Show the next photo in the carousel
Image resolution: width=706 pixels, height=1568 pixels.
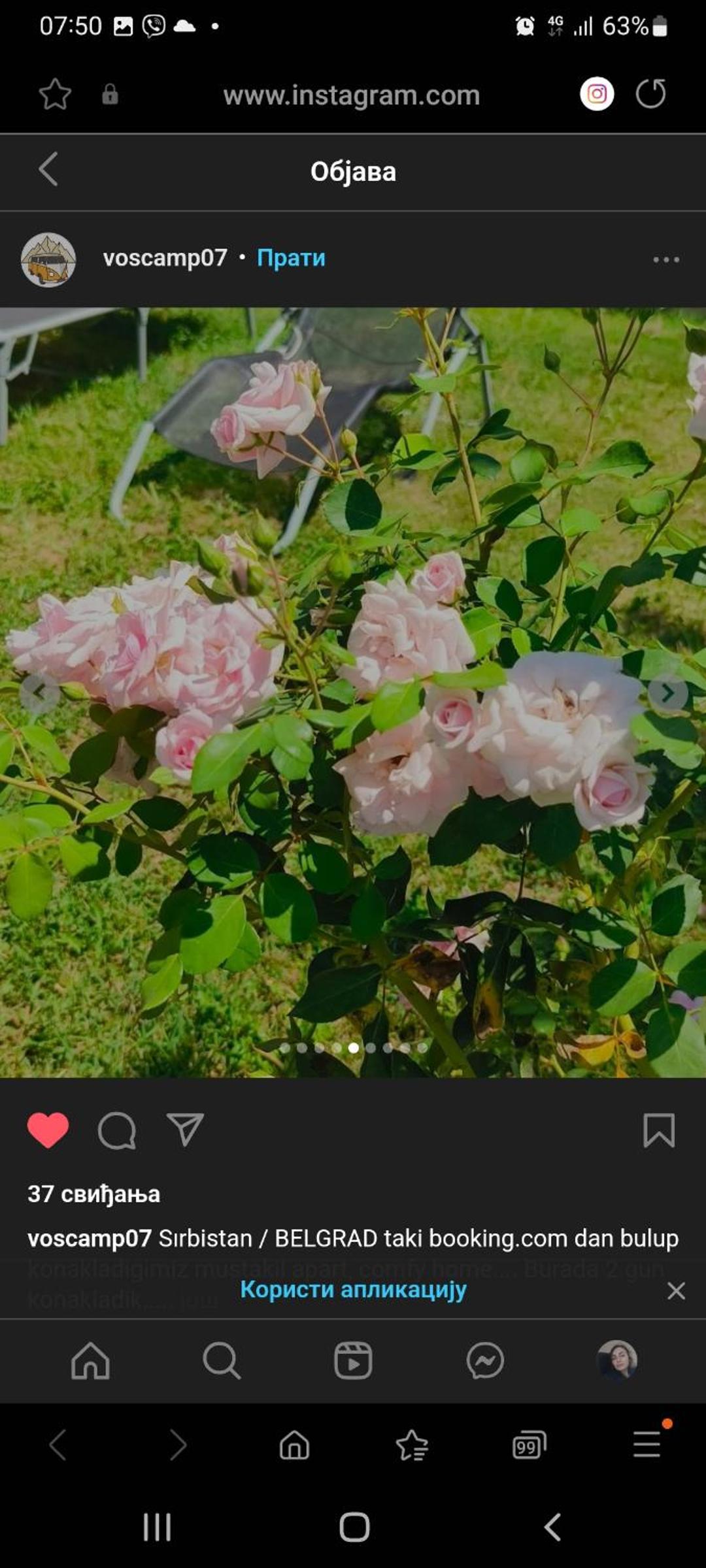[x=667, y=693]
